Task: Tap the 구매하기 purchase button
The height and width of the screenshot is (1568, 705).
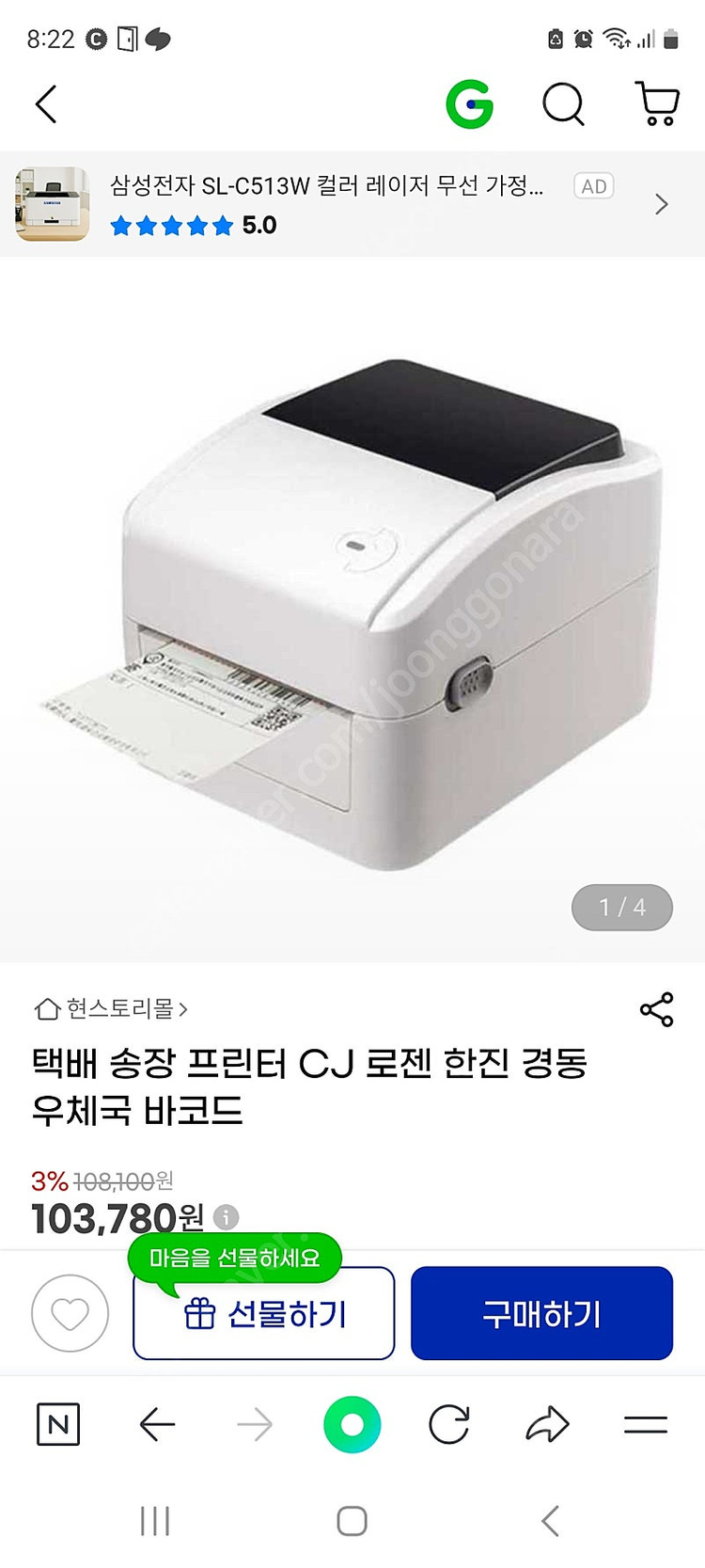Action: point(542,1312)
